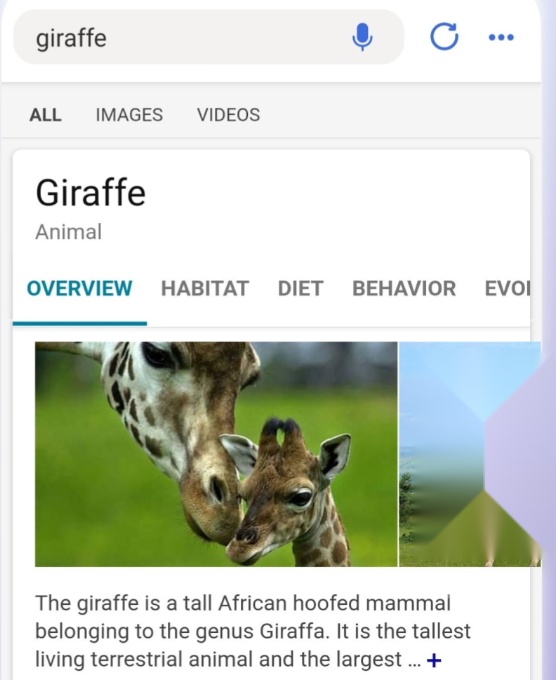Switch to the IMAGES tab
556x680 pixels.
[x=129, y=115]
